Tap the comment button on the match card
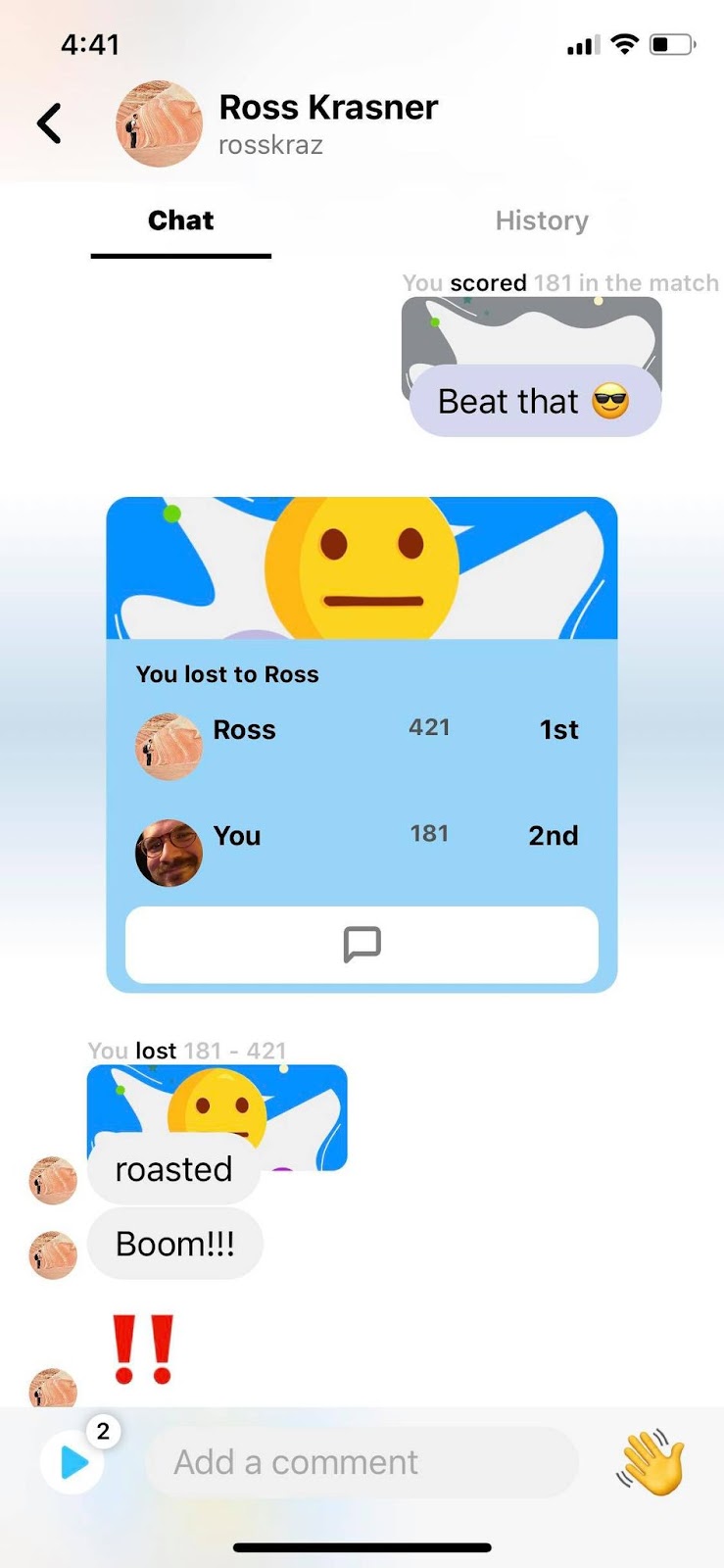 pos(362,944)
